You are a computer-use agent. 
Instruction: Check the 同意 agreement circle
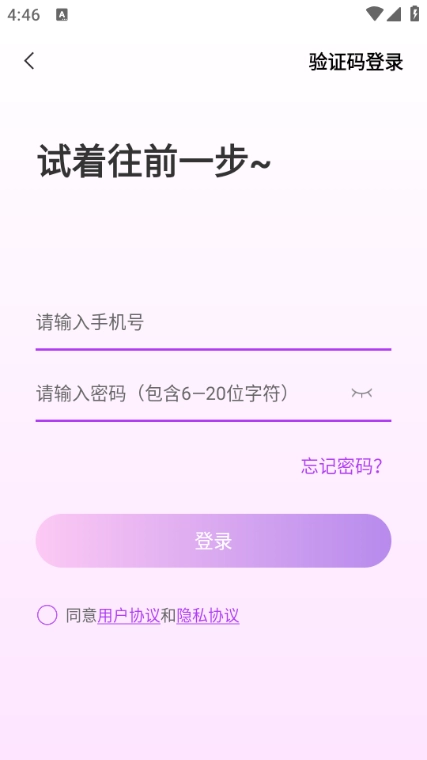pos(47,615)
